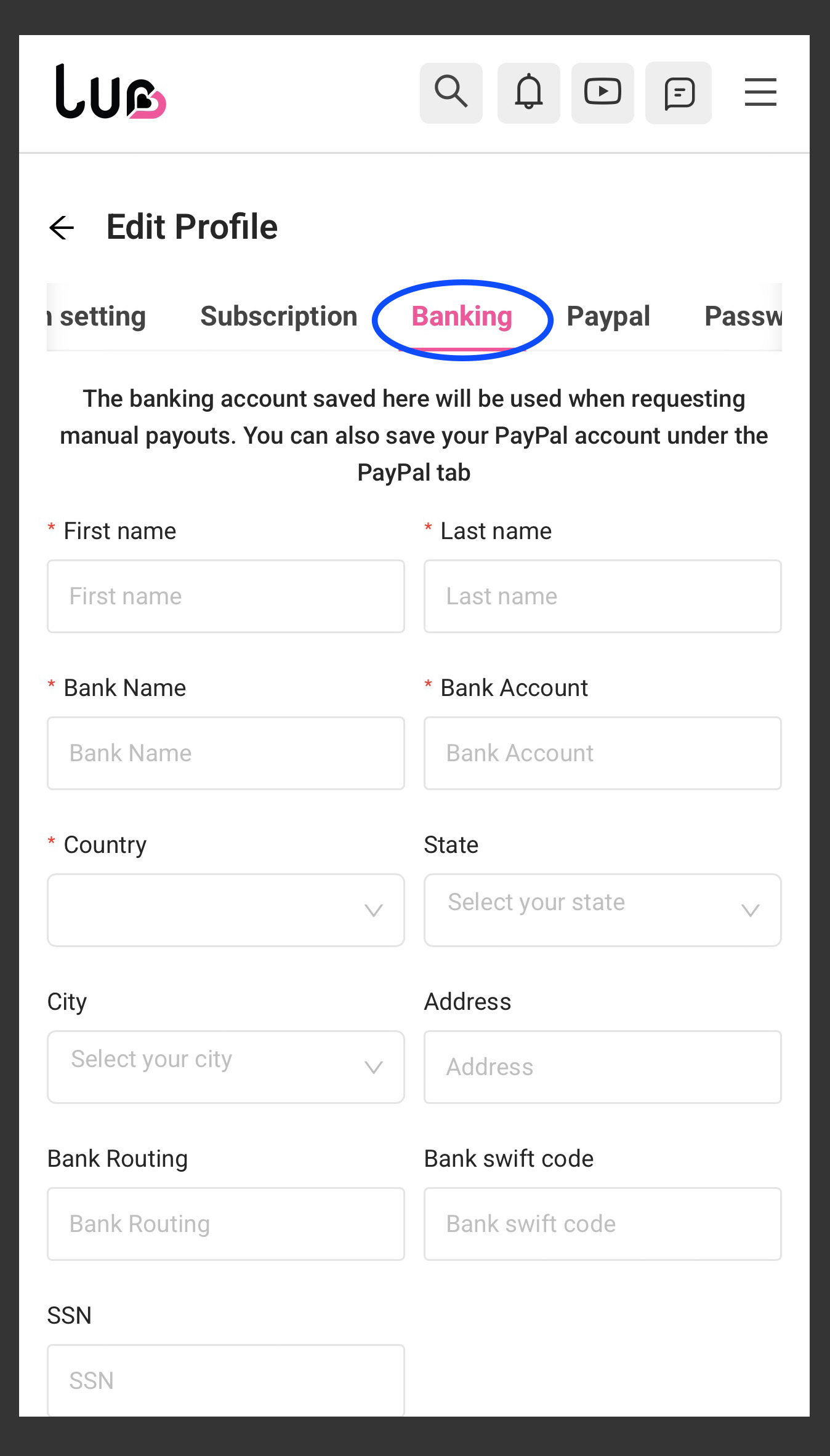This screenshot has width=830, height=1456.
Task: Focus the Address field
Action: tap(603, 1067)
